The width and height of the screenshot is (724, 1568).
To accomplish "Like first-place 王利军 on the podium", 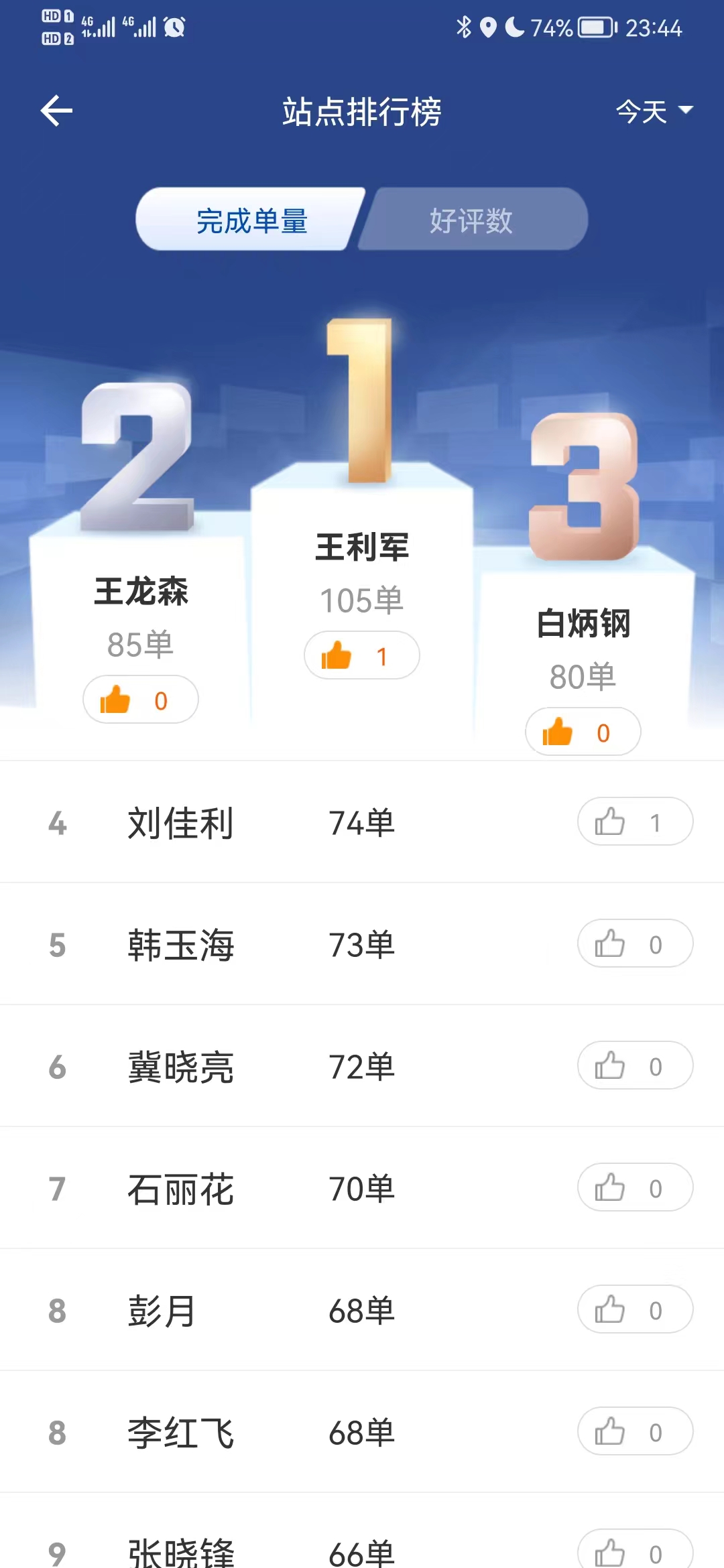I will (362, 655).
